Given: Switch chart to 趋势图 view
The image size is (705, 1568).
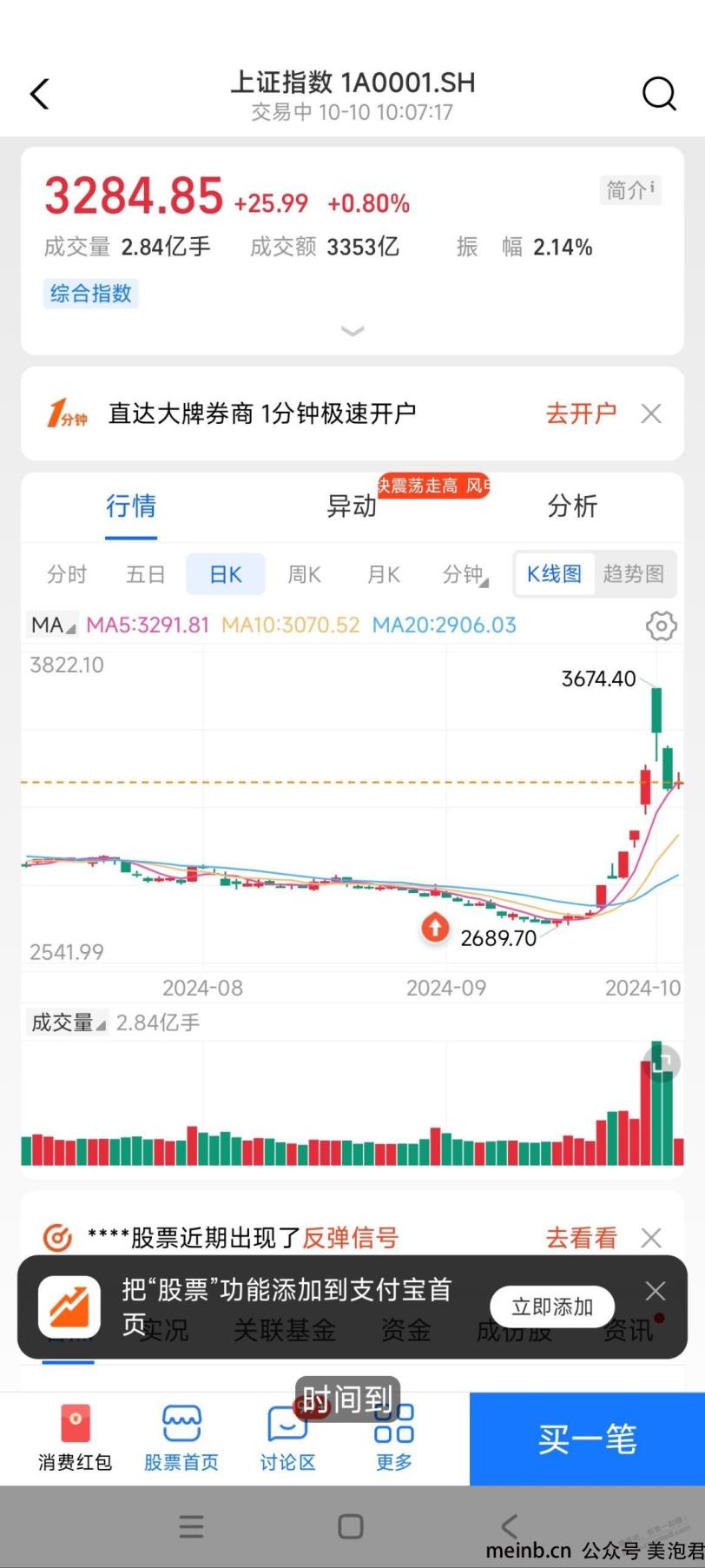Looking at the screenshot, I should 634,573.
